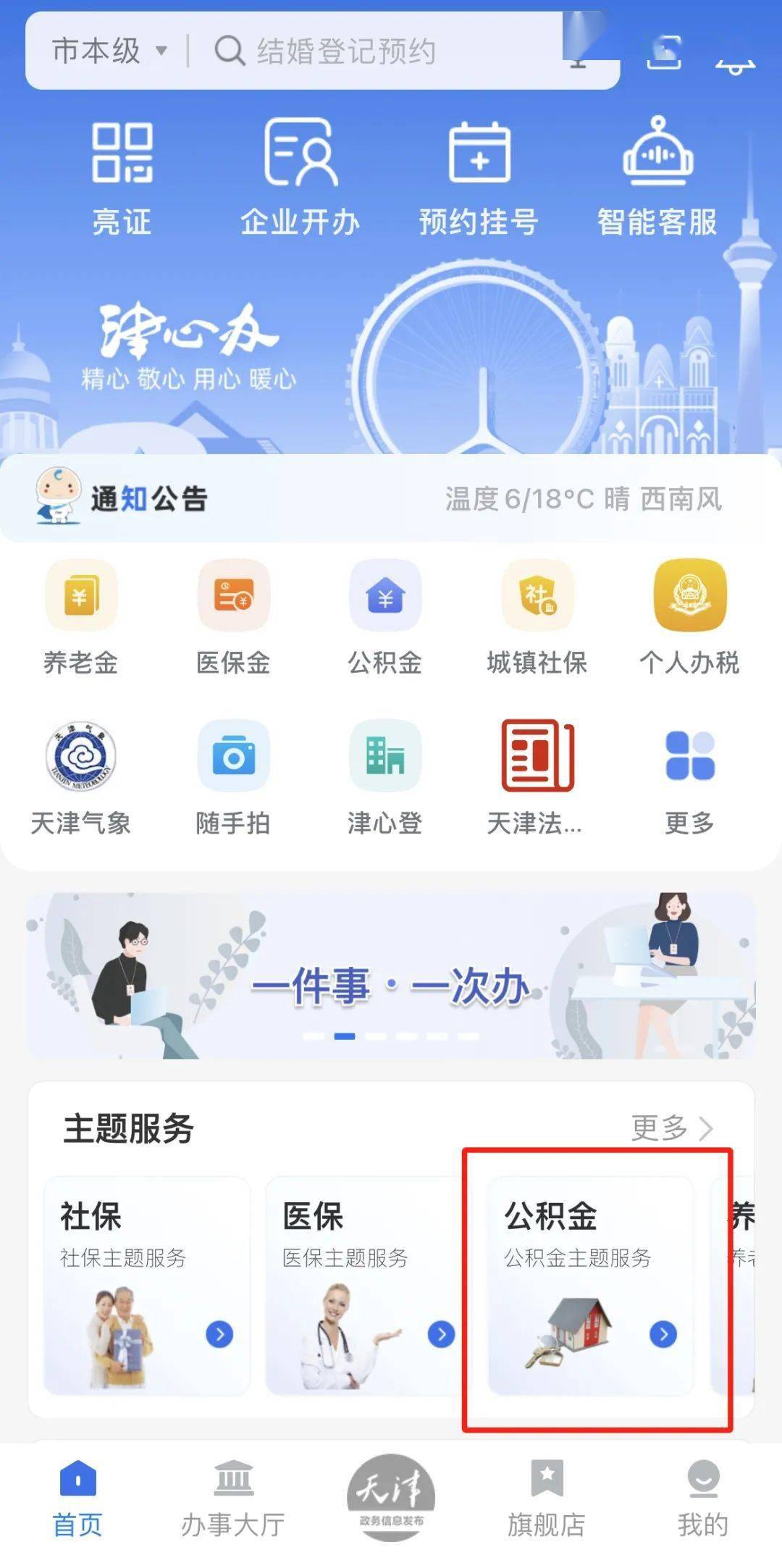
Task: Open 企业开办 service
Action: pos(300,177)
